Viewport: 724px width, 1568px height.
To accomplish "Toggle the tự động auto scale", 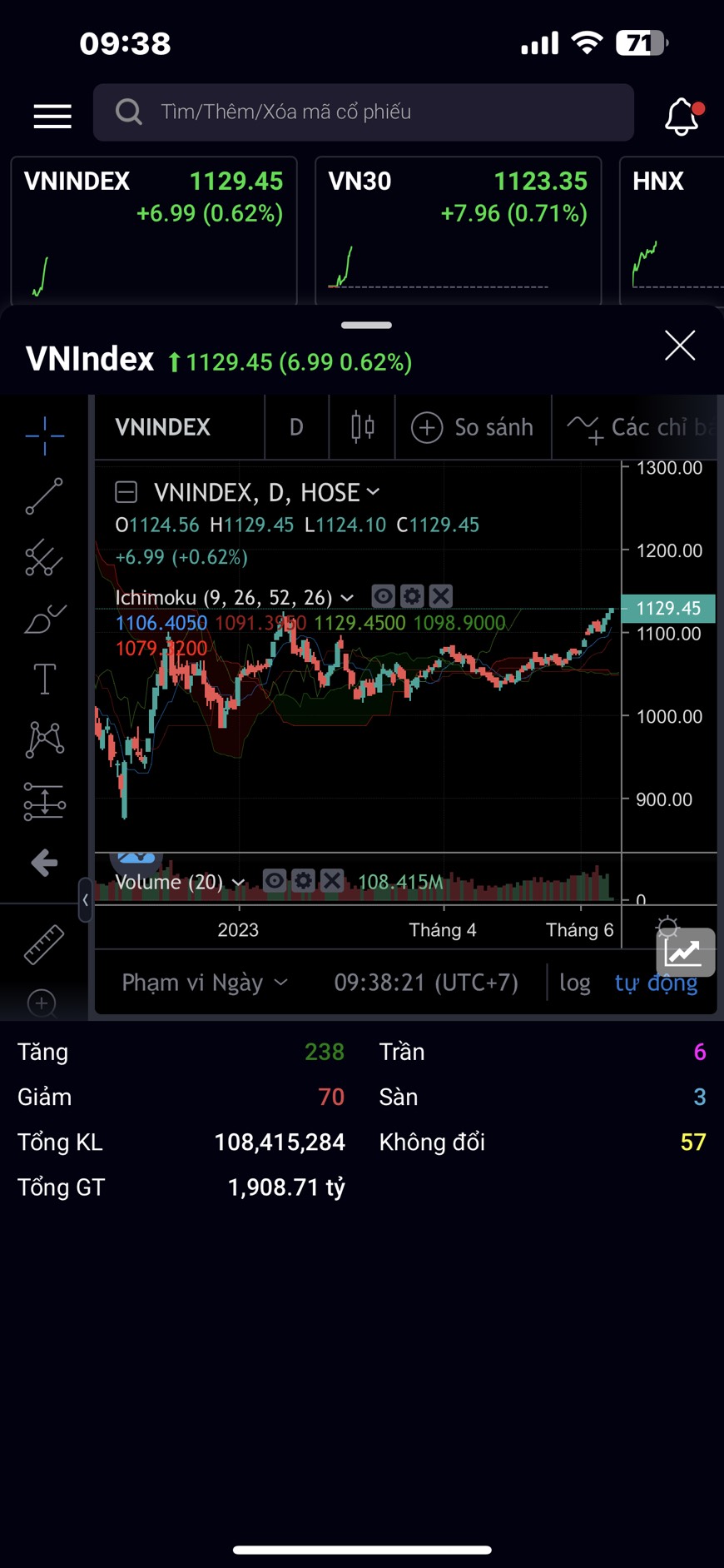I will 656,983.
